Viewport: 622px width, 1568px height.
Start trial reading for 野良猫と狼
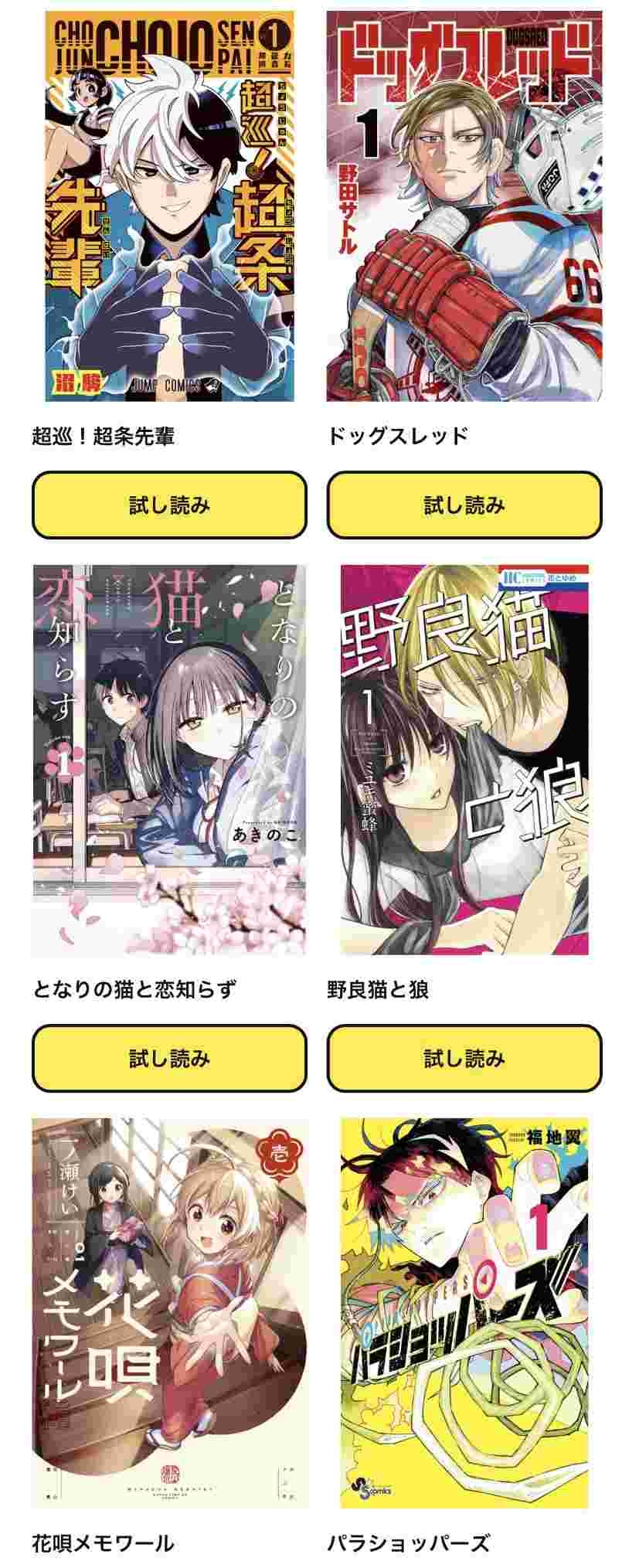click(464, 1058)
